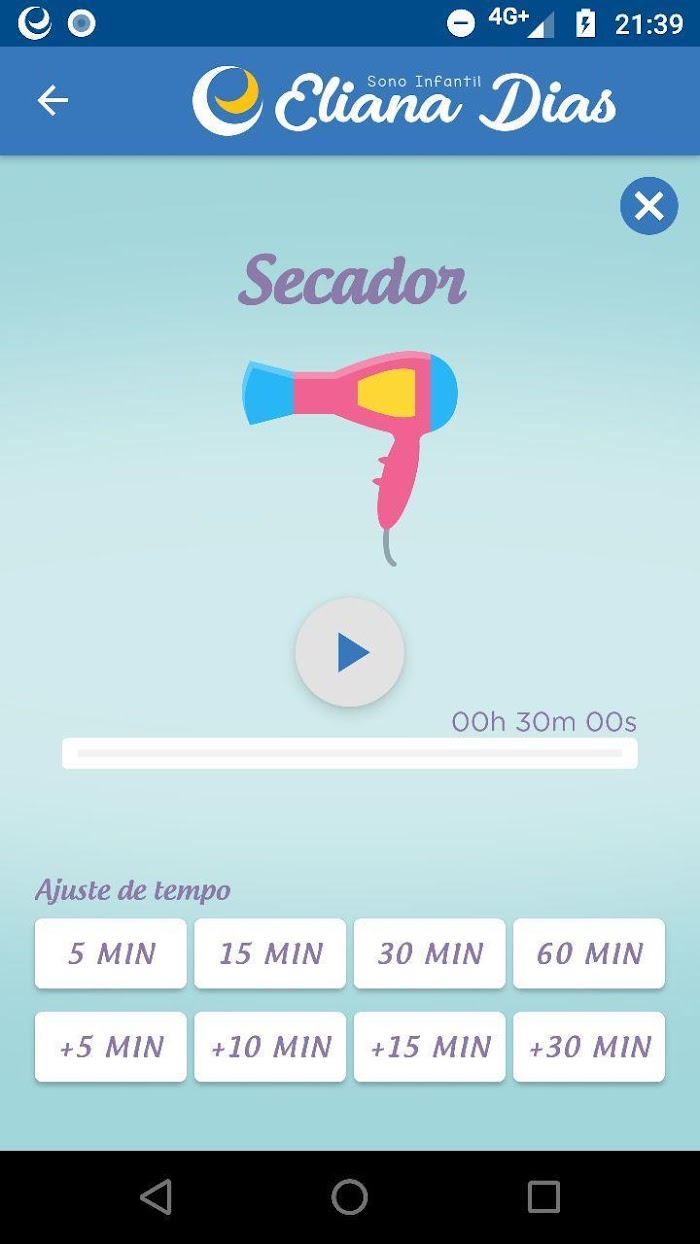The width and height of the screenshot is (700, 1244).
Task: Add +5 MIN to the timer
Action: click(111, 1047)
